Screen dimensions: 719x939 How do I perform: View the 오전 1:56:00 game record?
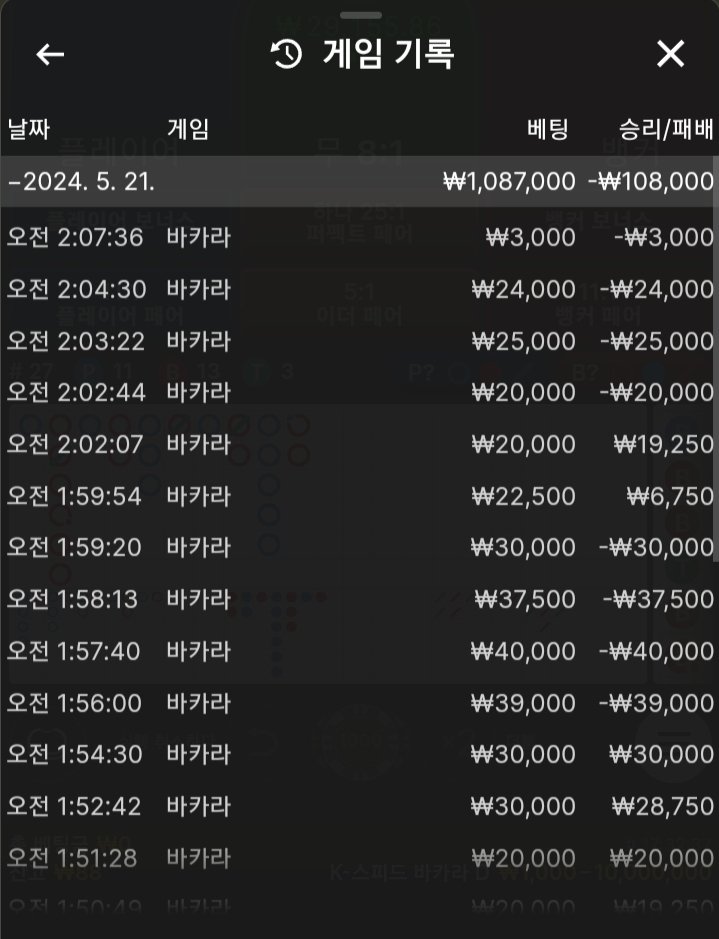click(x=359, y=703)
